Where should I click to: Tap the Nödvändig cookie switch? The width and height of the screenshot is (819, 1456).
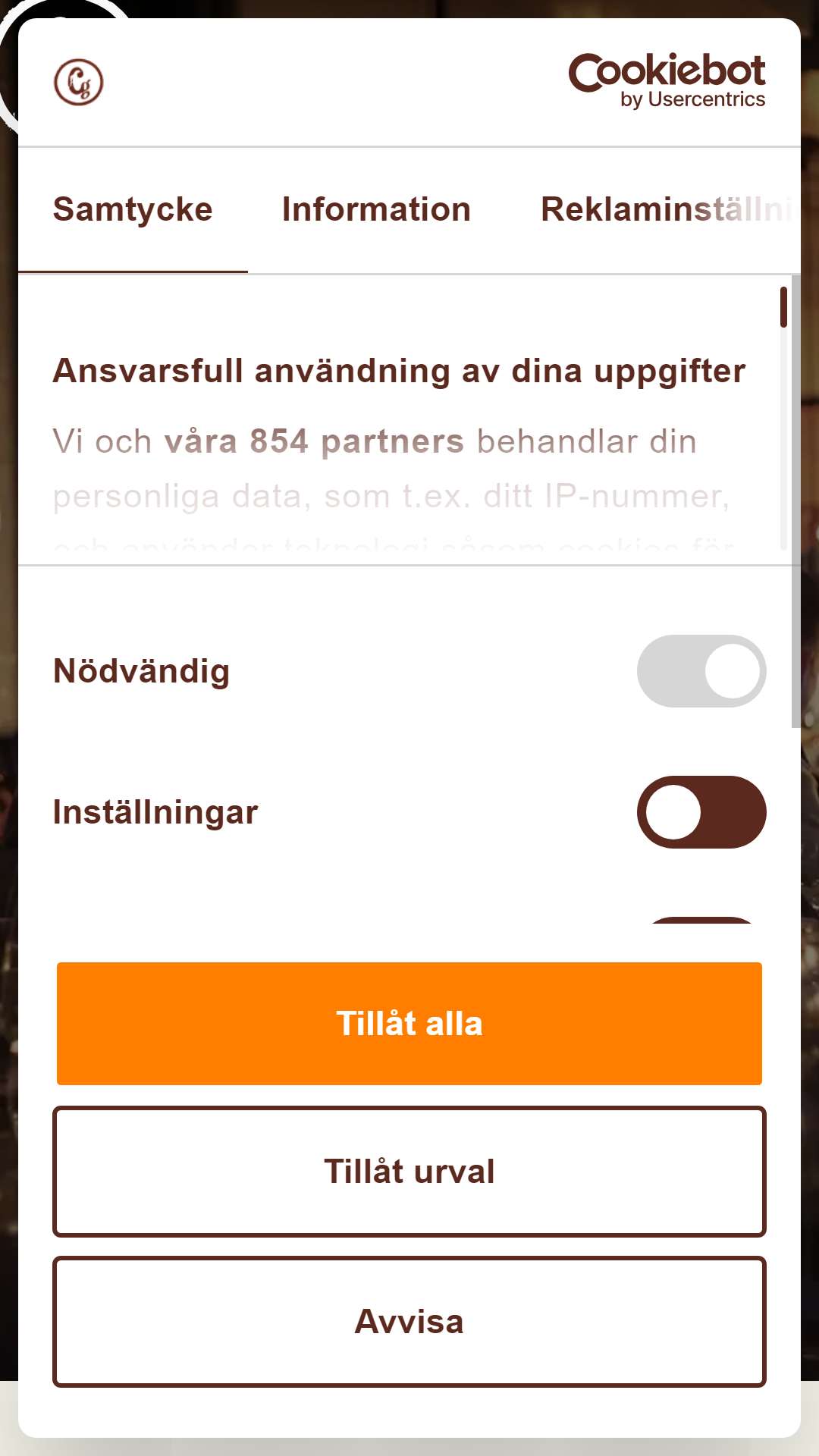(701, 671)
